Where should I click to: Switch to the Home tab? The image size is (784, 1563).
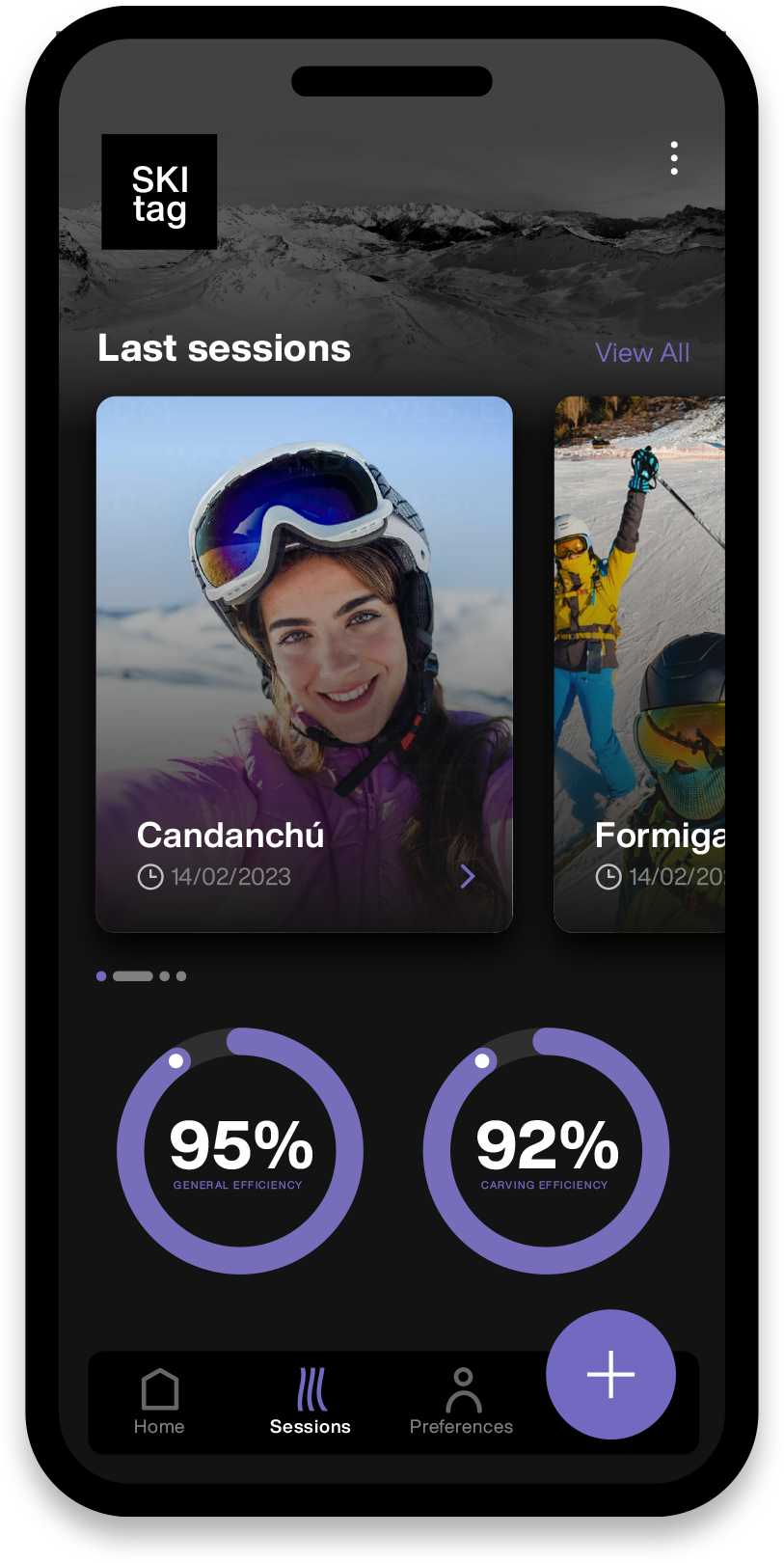[159, 1403]
